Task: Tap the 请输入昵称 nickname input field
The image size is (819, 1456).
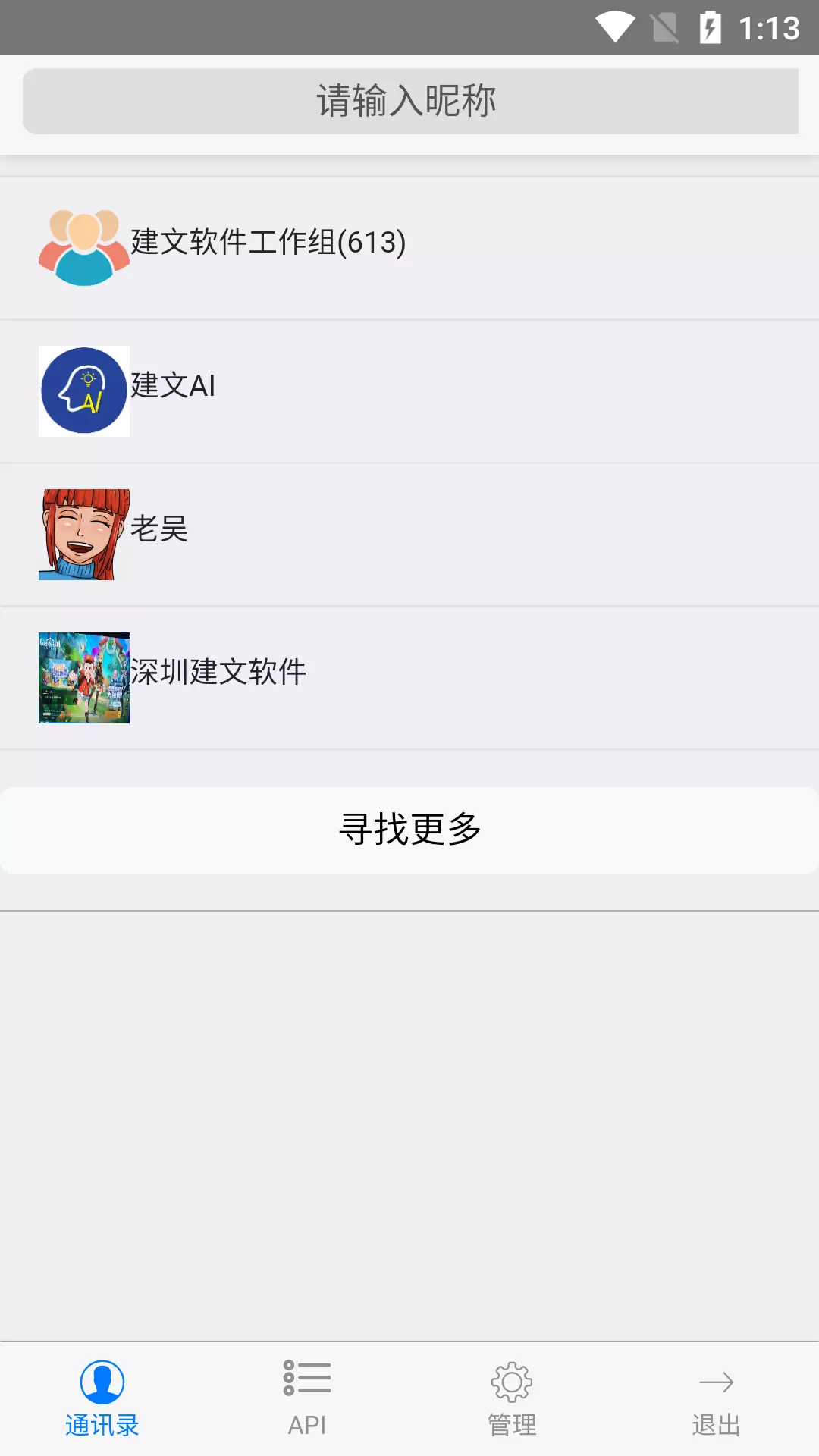Action: point(410,101)
